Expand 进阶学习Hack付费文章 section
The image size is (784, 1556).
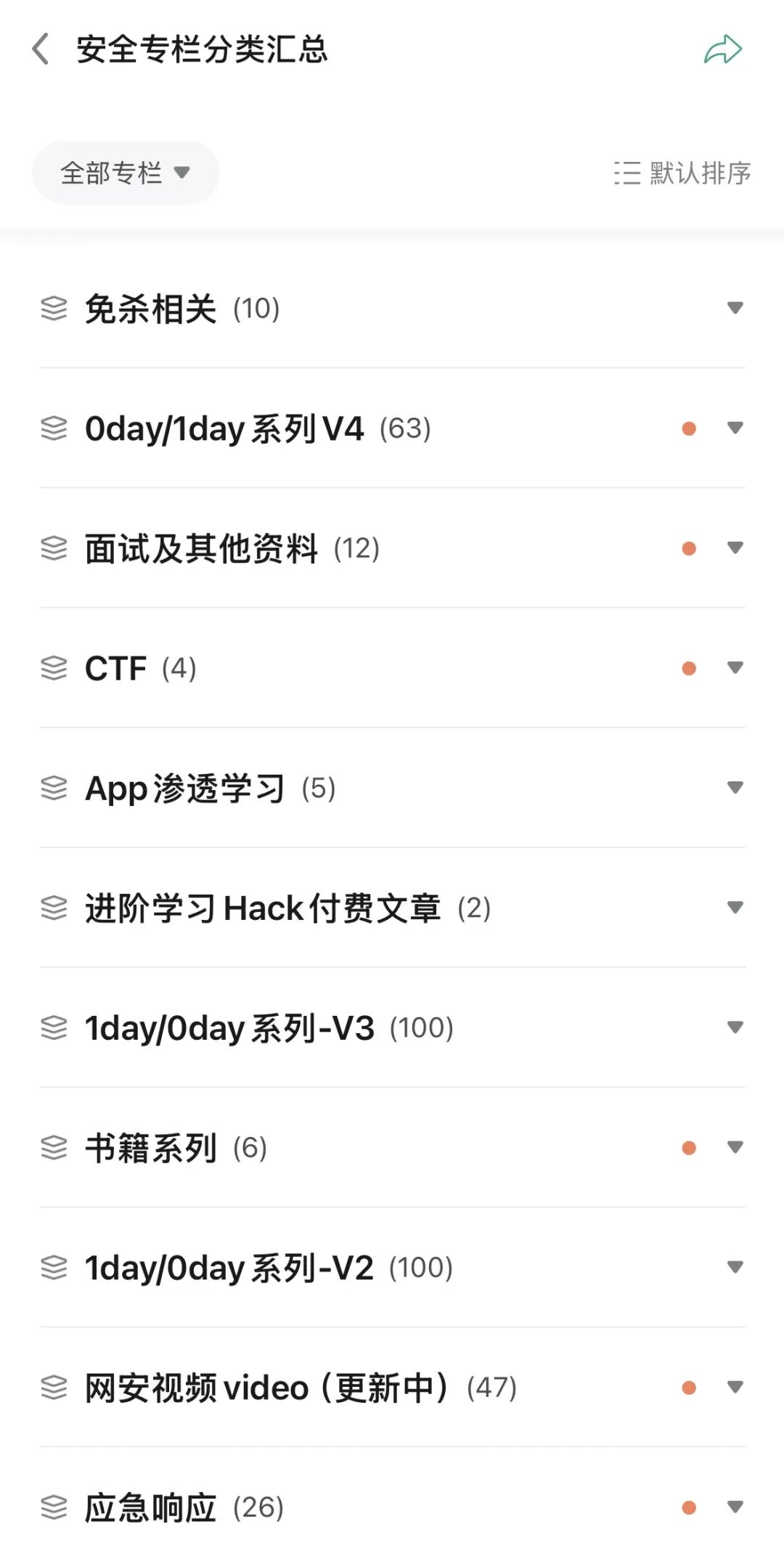pyautogui.click(x=735, y=908)
